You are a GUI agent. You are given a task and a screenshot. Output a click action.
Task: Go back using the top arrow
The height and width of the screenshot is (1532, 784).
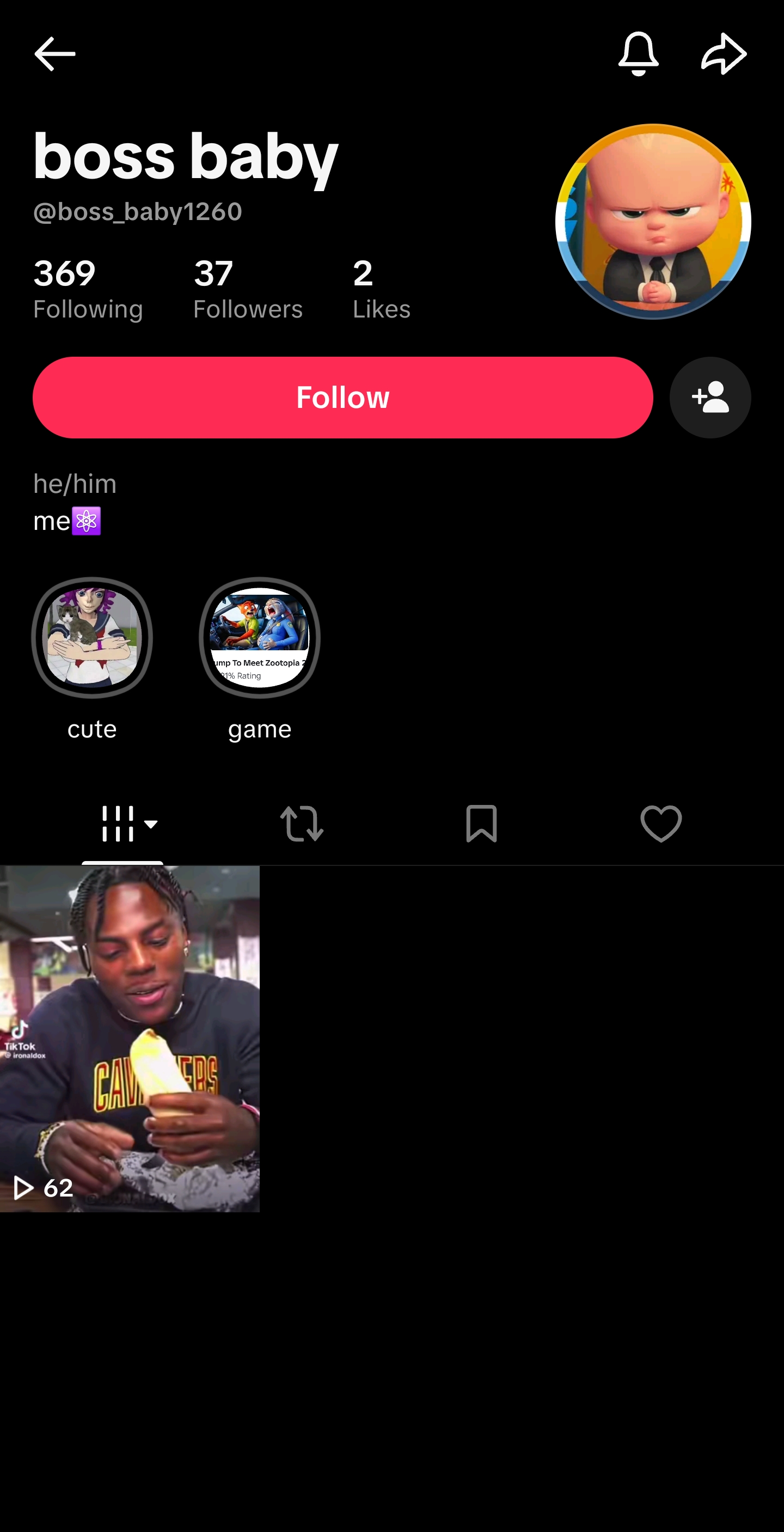pyautogui.click(x=54, y=53)
